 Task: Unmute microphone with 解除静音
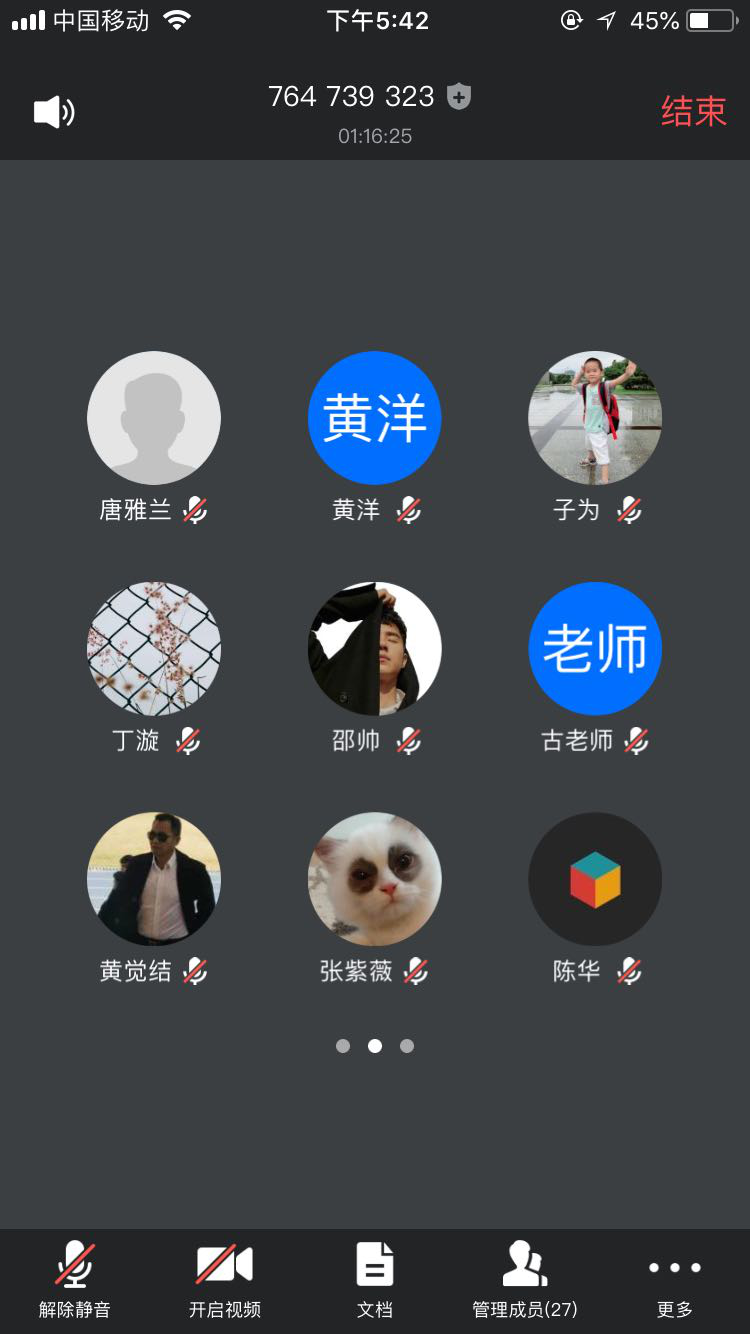click(75, 1279)
